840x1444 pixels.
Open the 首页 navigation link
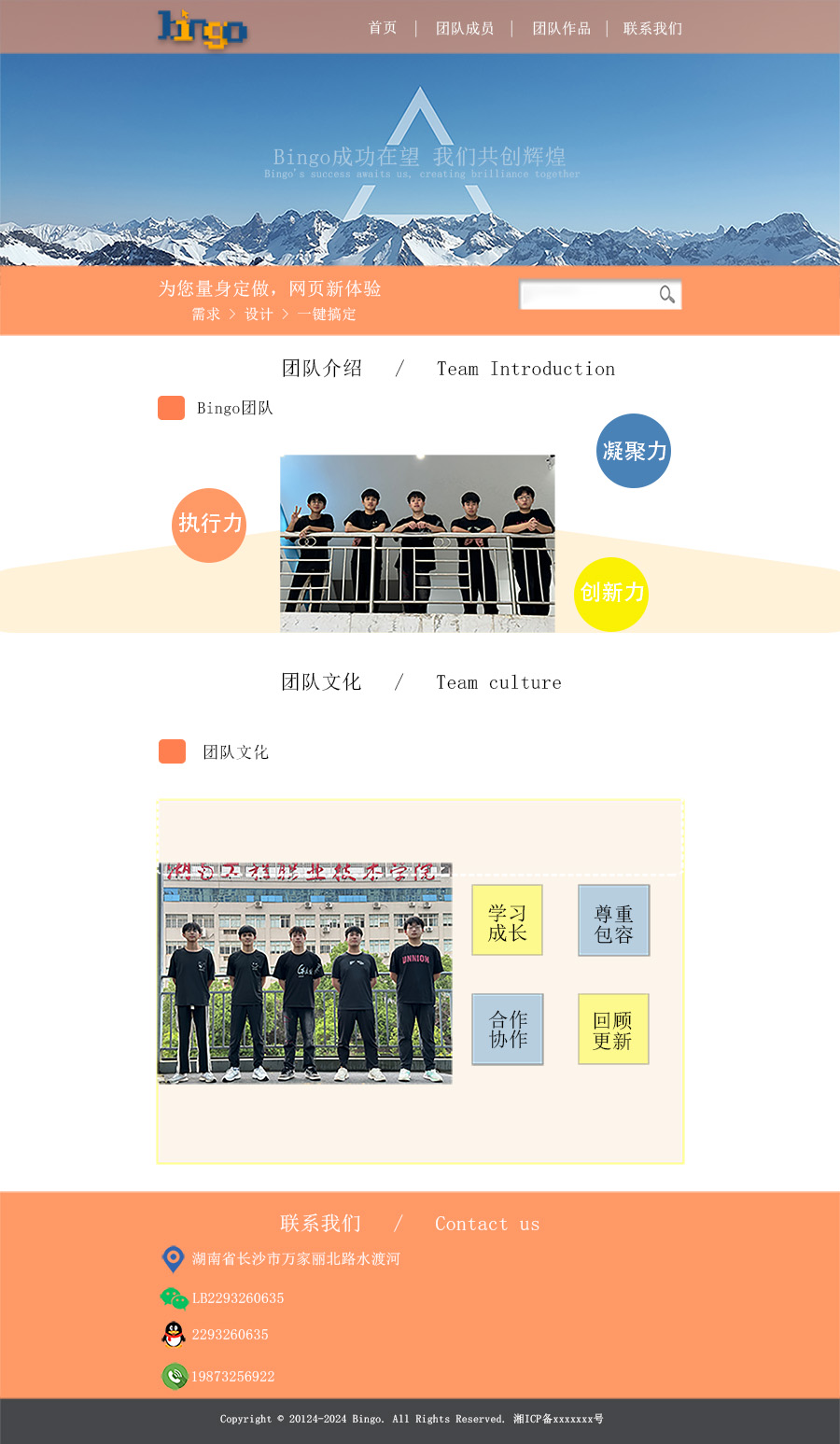click(x=383, y=28)
